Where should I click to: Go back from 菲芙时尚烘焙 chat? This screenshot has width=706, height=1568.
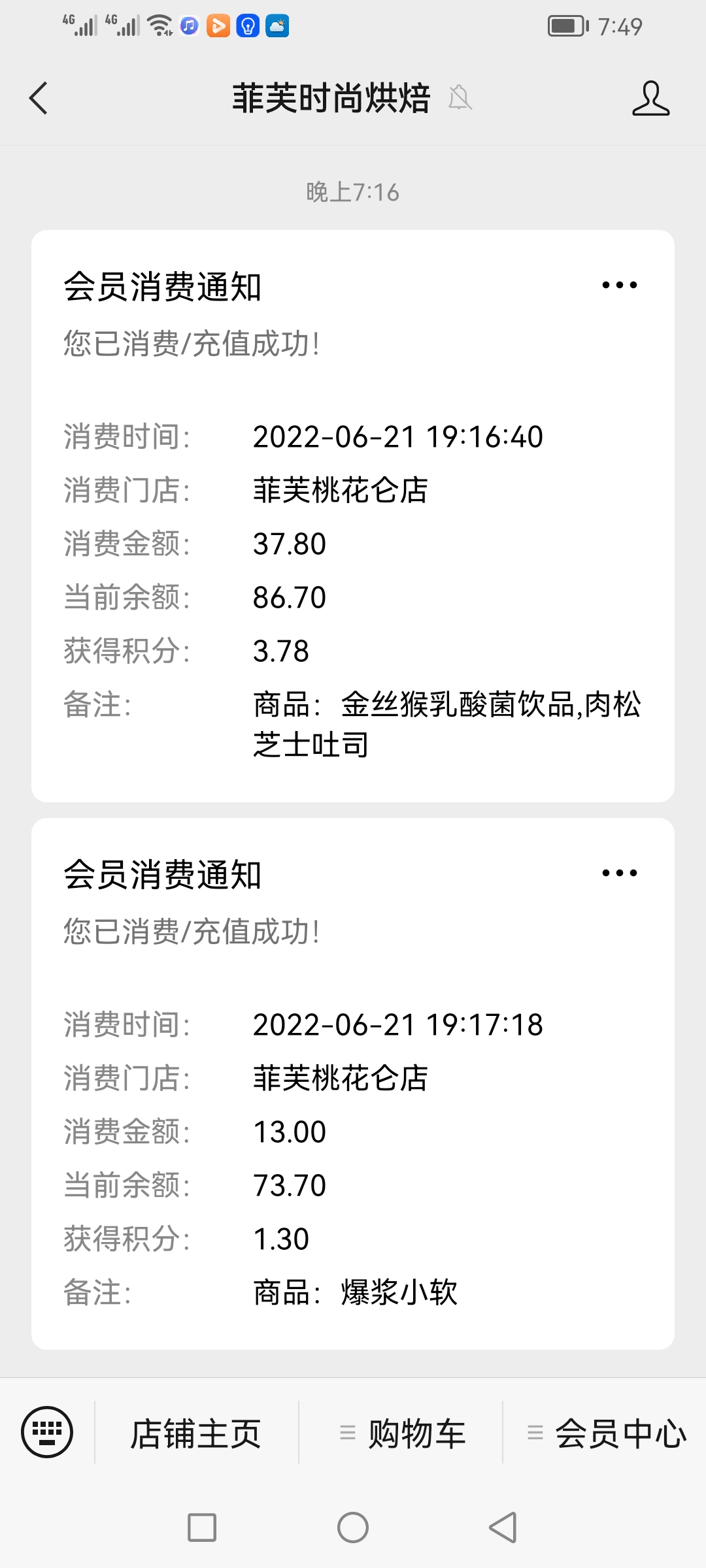tap(39, 99)
